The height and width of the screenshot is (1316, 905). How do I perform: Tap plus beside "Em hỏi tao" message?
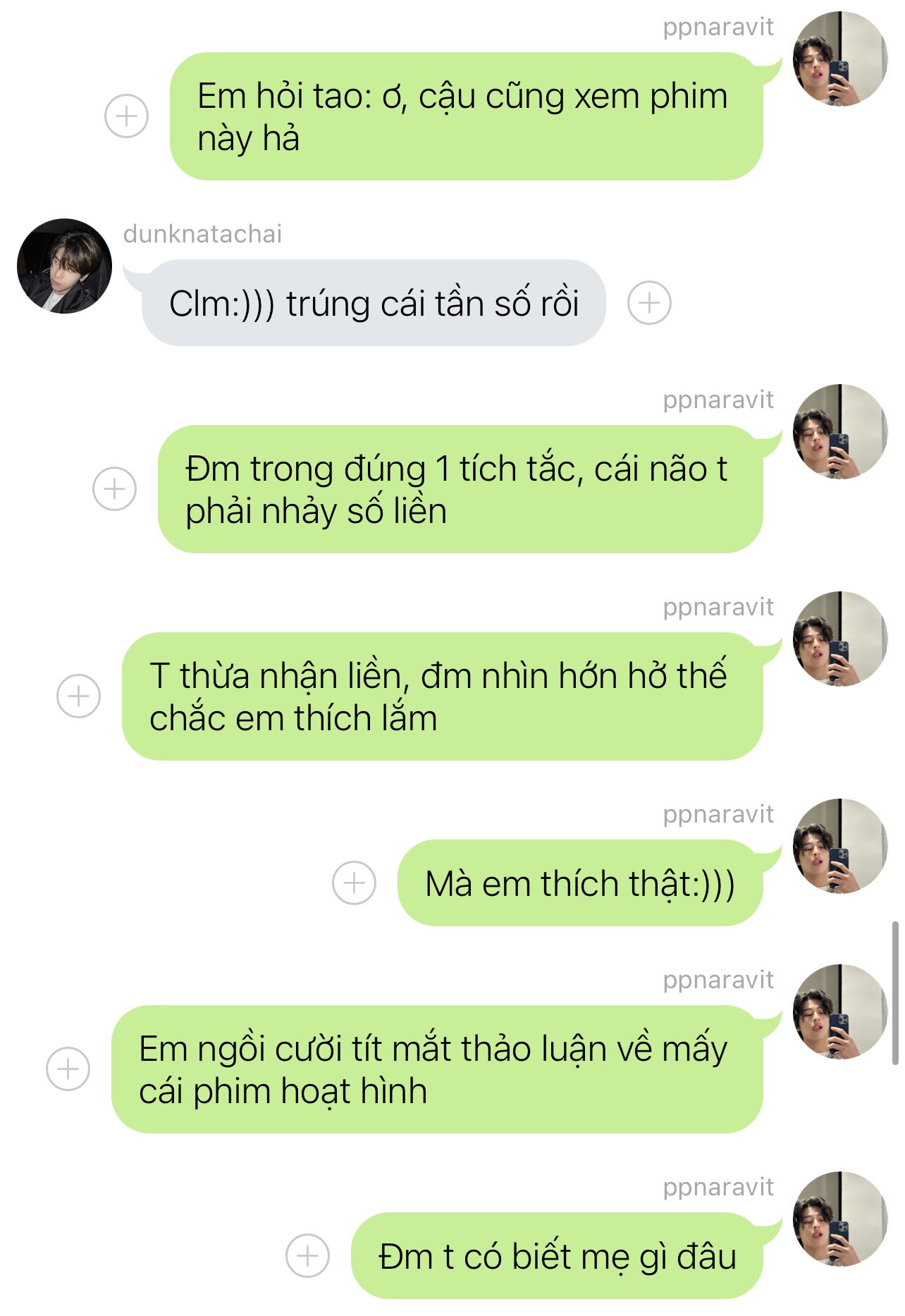tap(126, 116)
